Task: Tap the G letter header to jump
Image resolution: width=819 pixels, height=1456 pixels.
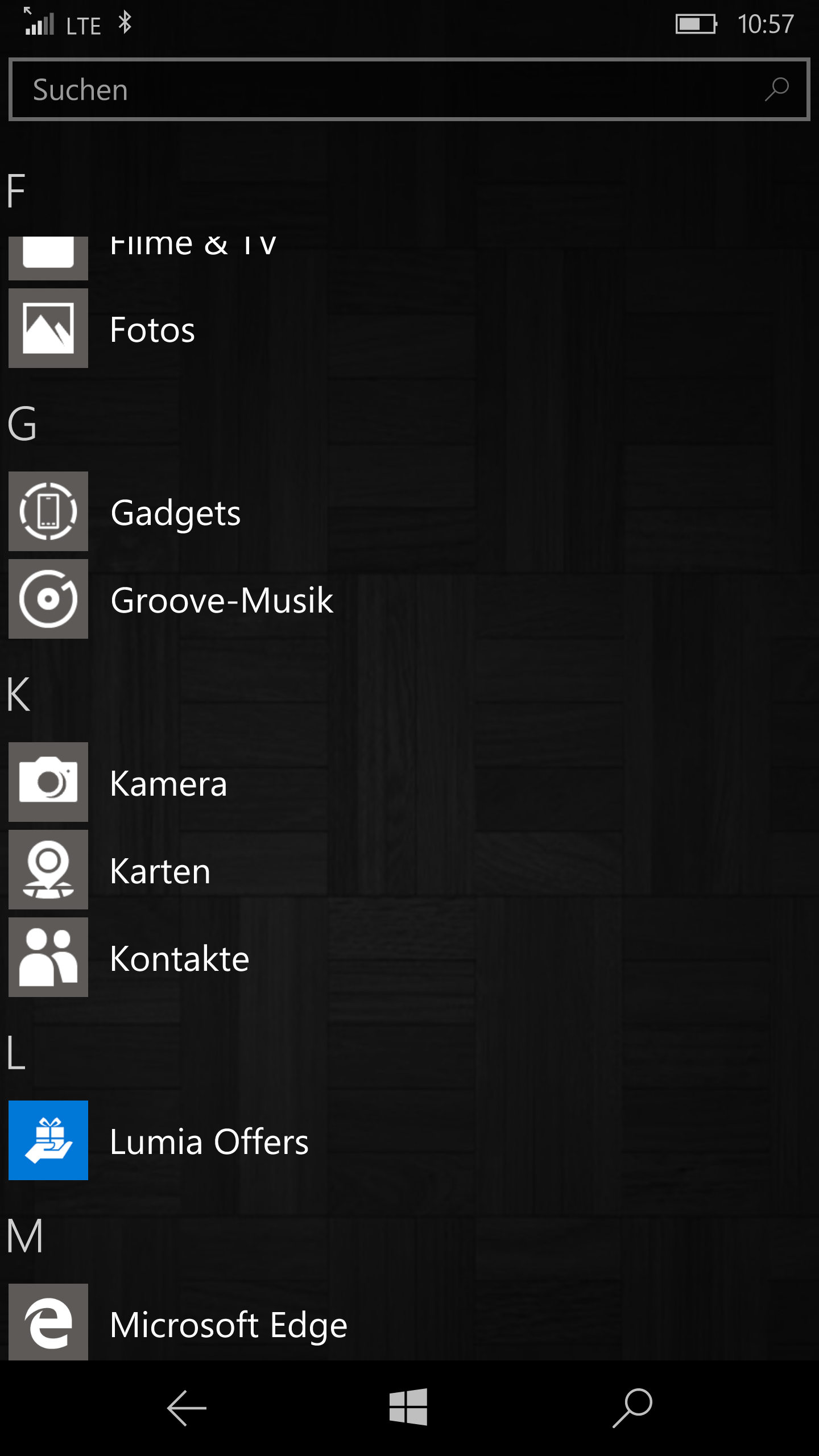Action: coord(22,424)
